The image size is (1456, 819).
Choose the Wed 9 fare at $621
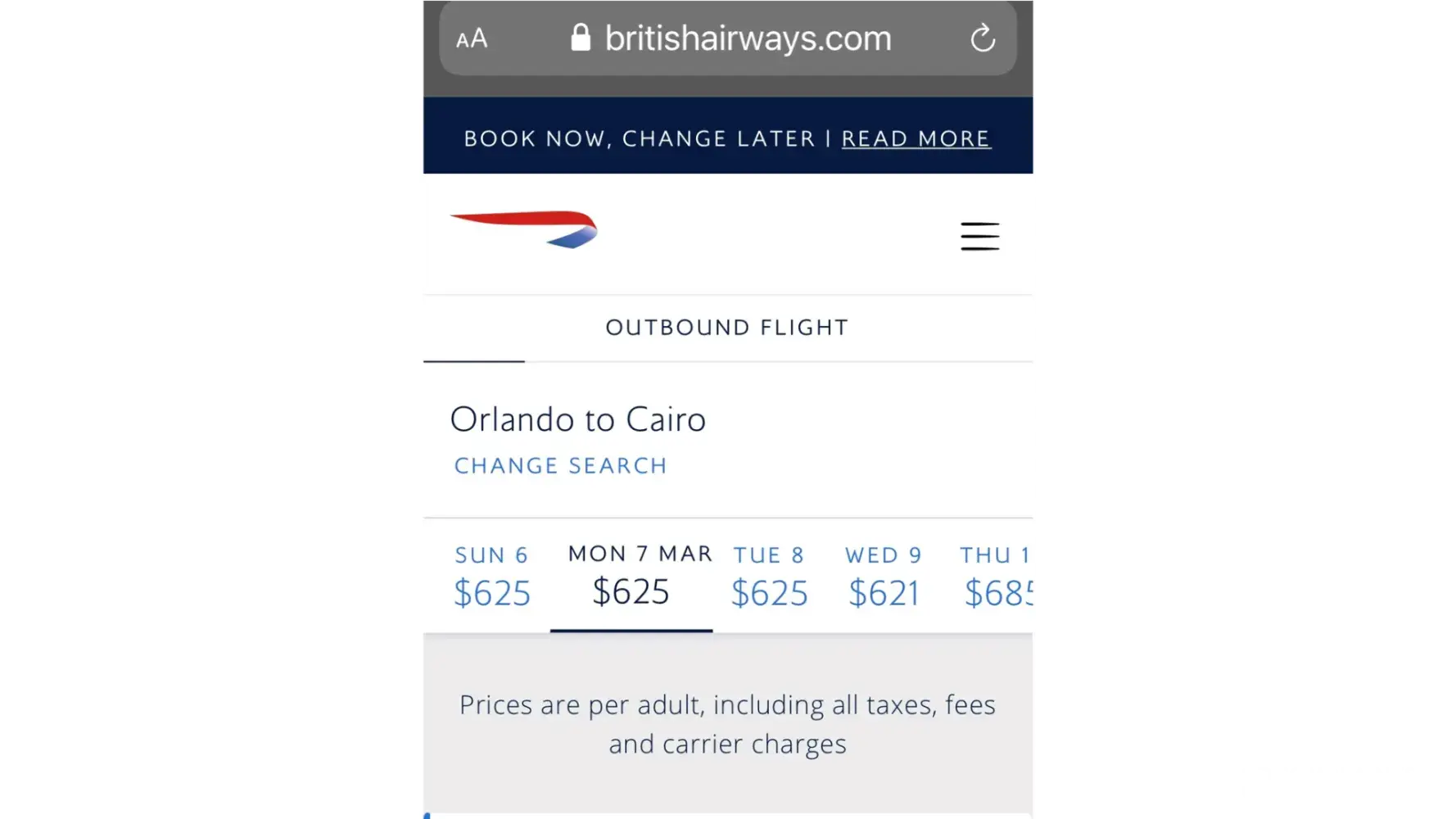coord(884,576)
